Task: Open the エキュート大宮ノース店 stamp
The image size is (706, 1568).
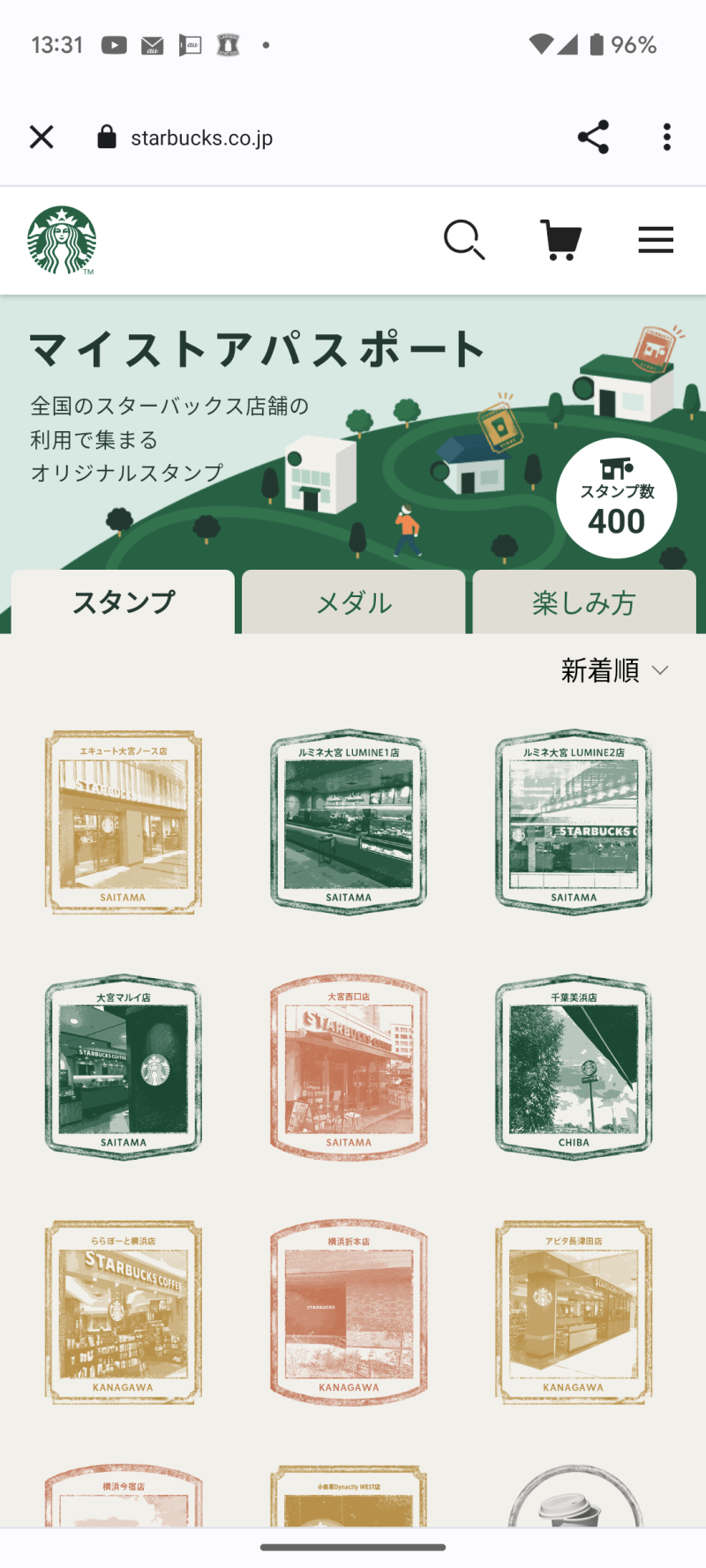Action: (124, 822)
